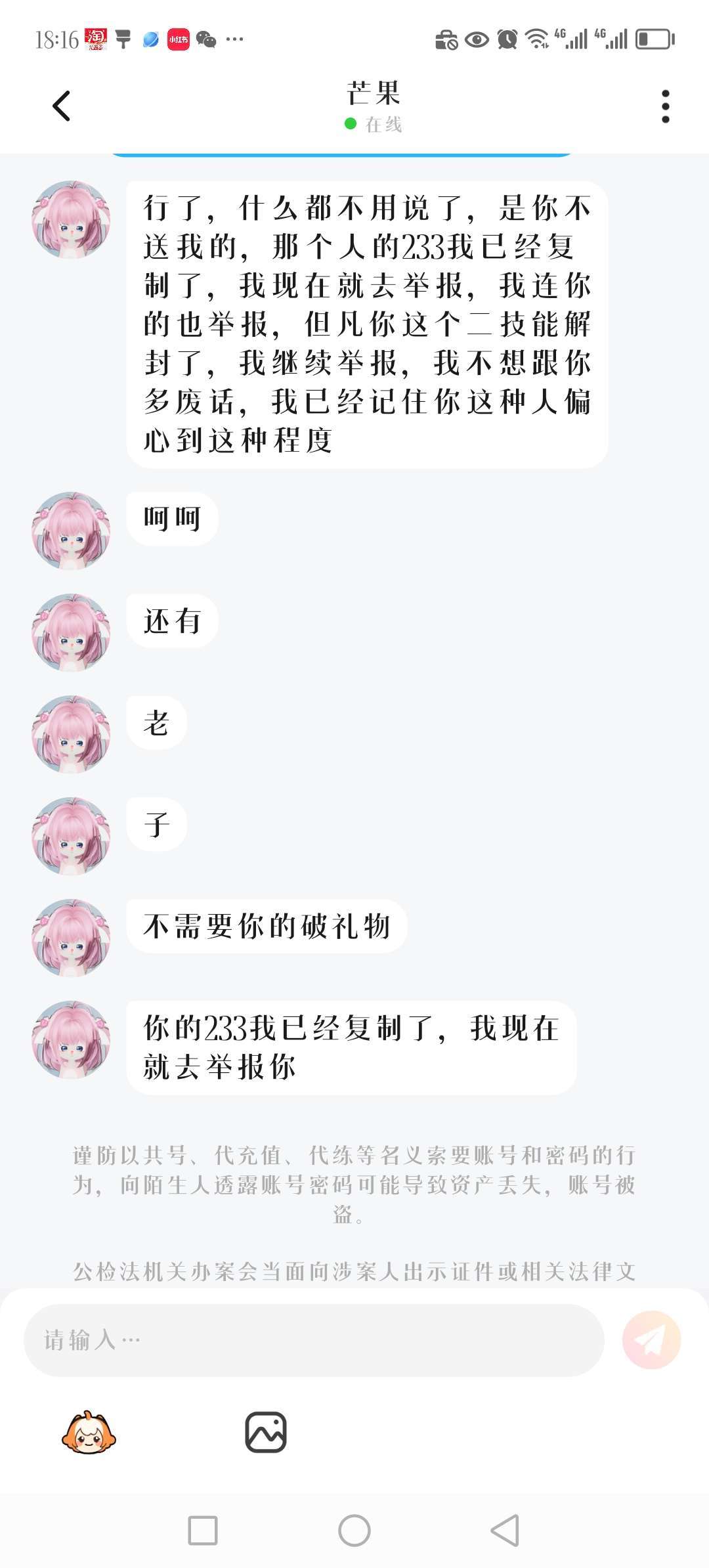The width and height of the screenshot is (709, 1568).
Task: Open sender's avatar beside 呵呵 message
Action: [x=71, y=531]
